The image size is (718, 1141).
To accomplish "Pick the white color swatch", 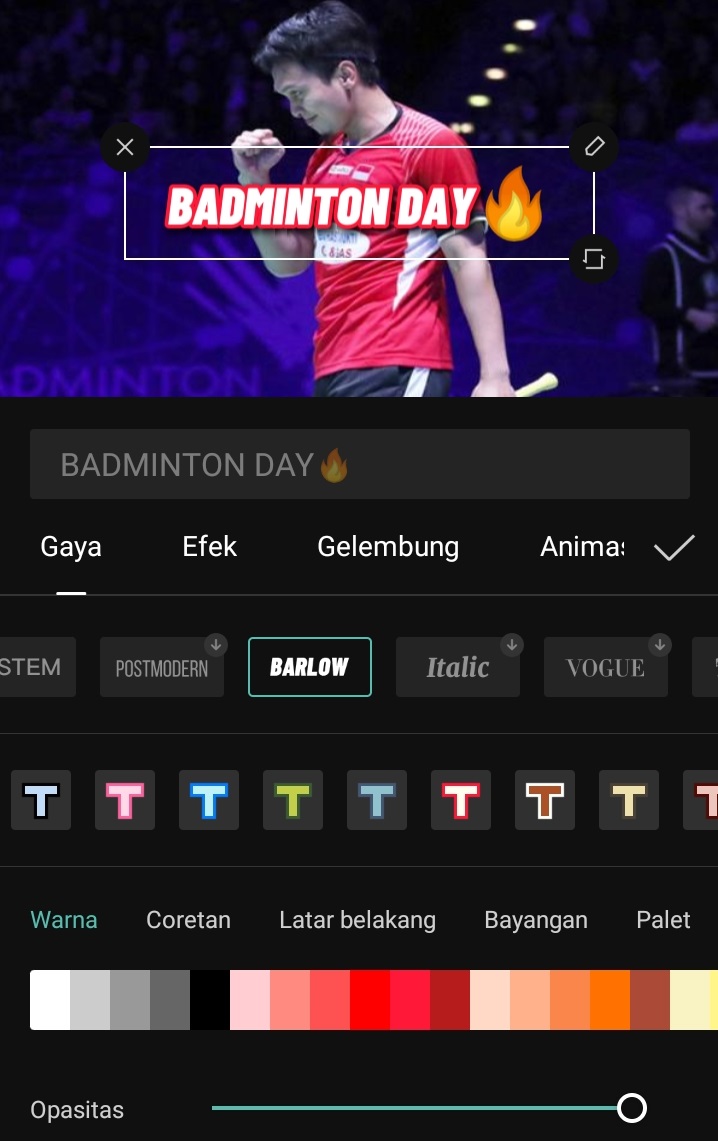I will click(x=50, y=999).
